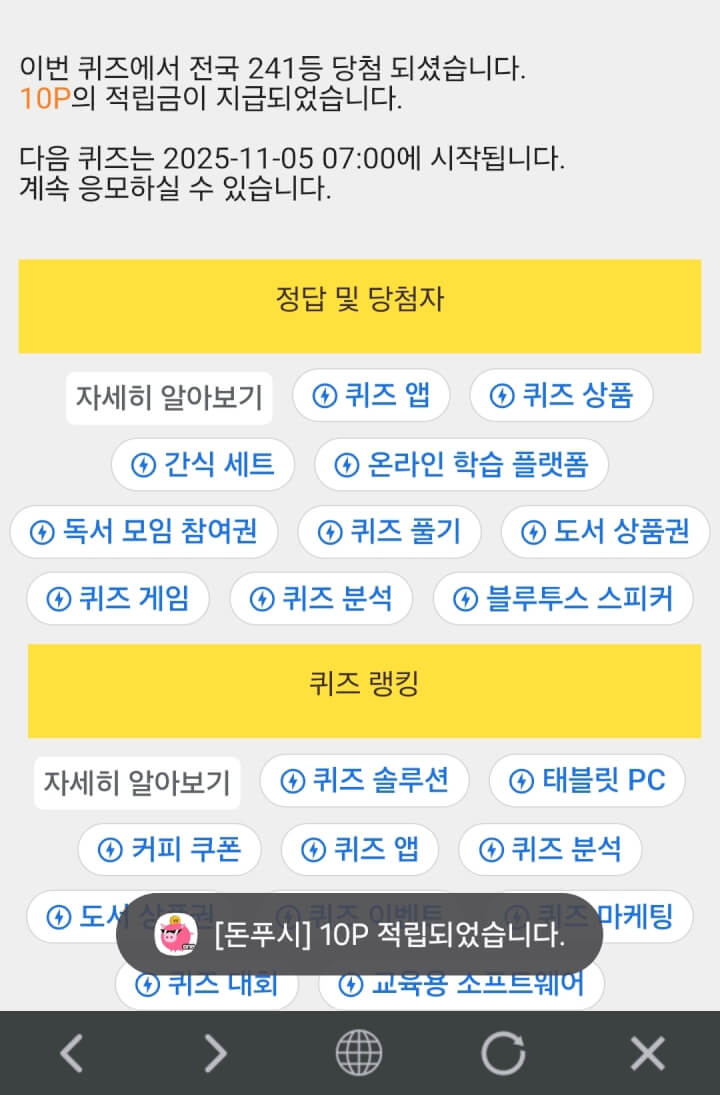The height and width of the screenshot is (1095, 720).
Task: Select the 퀴즈 상품 chip
Action: (561, 396)
